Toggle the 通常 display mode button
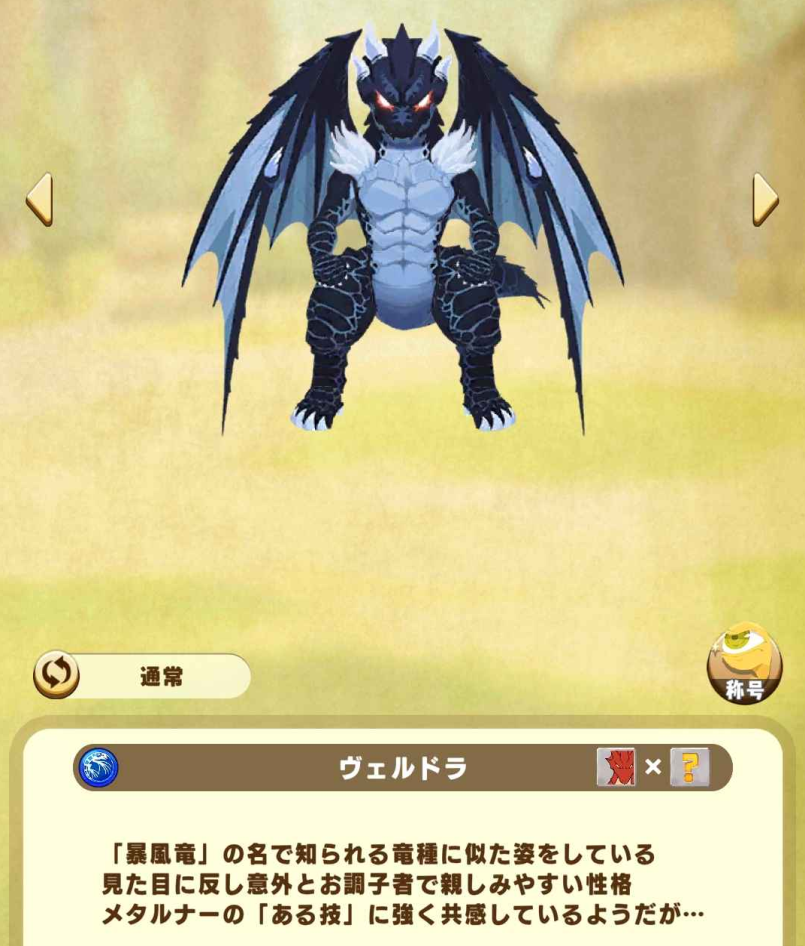The image size is (805, 946). point(142,676)
